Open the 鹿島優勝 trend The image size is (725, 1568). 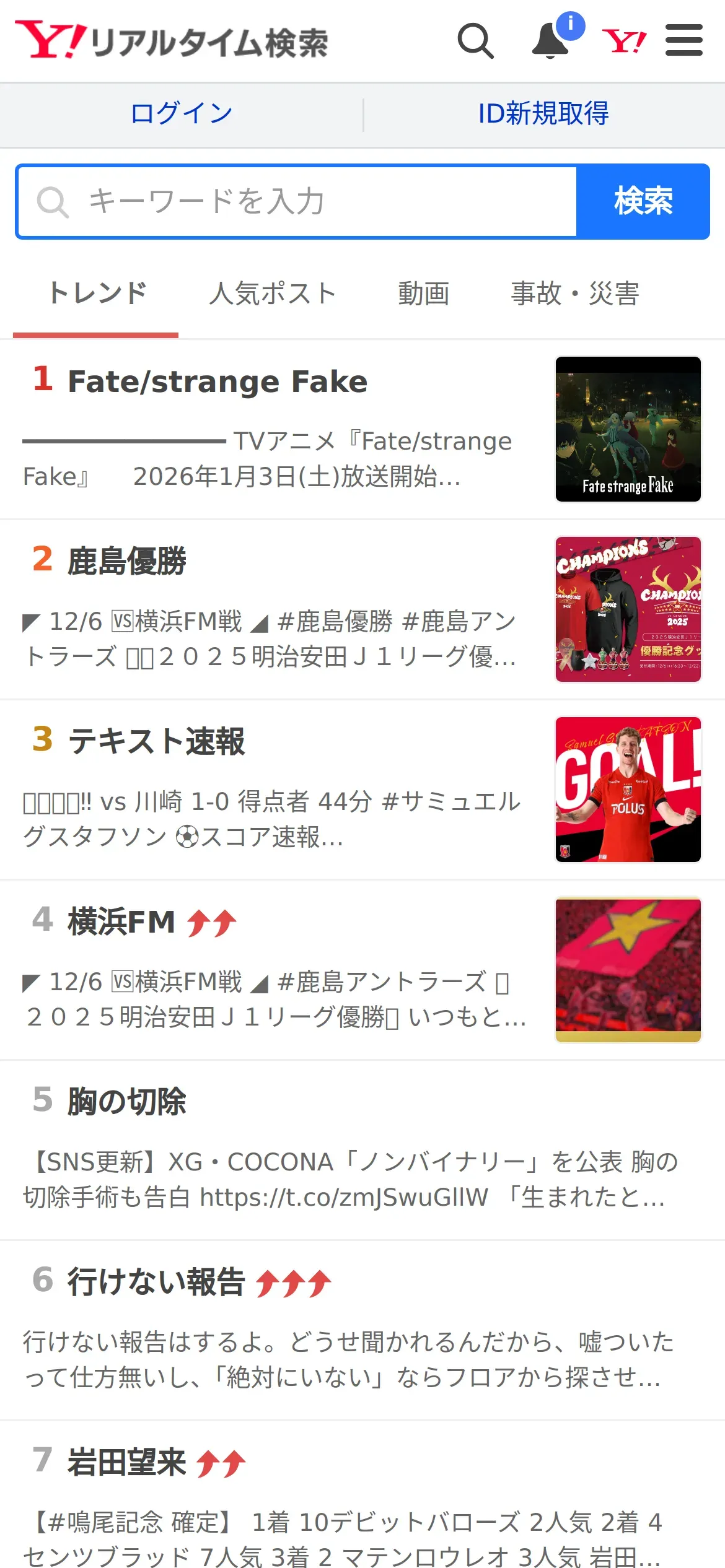126,561
